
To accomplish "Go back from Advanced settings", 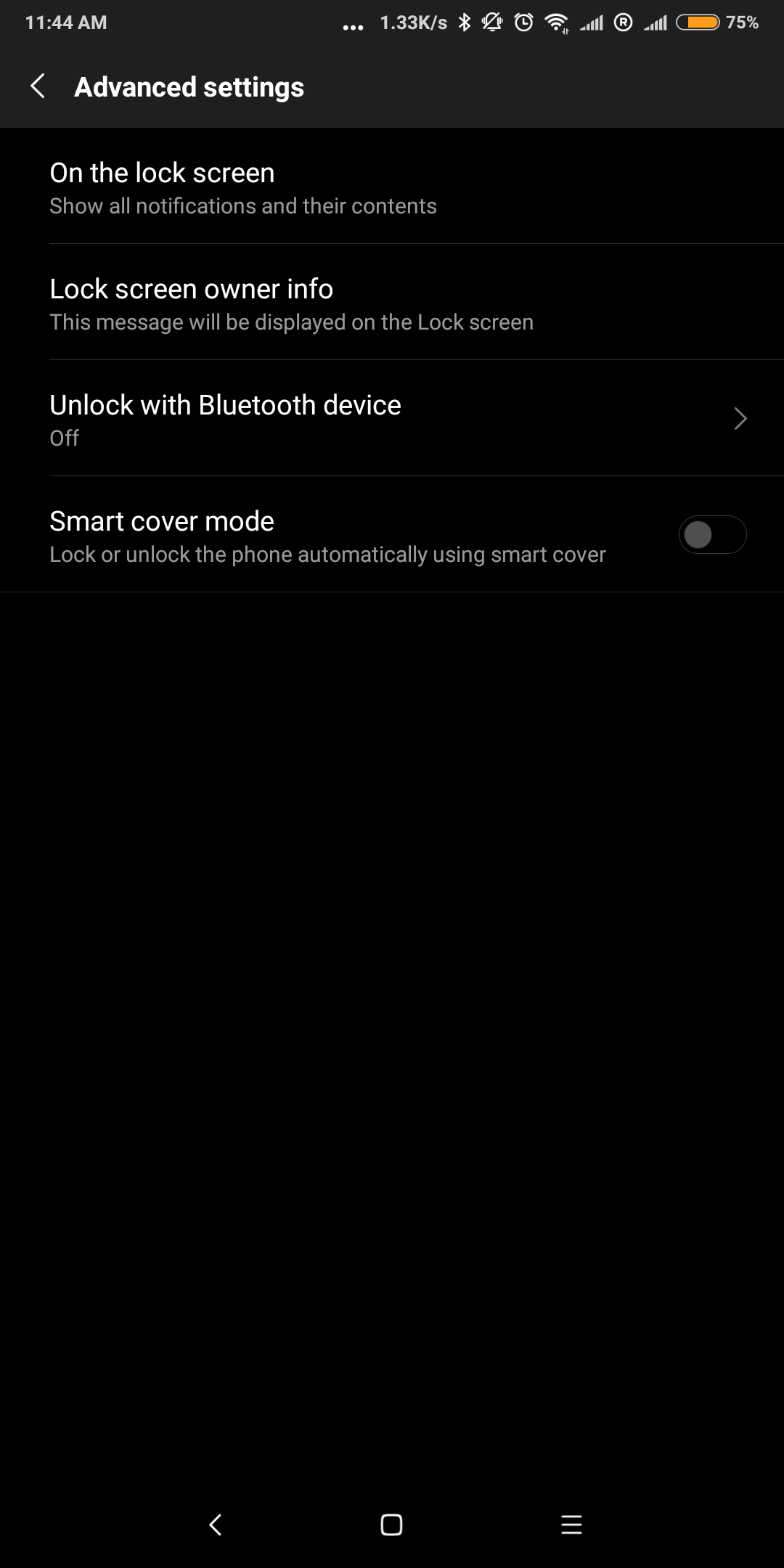I will tap(38, 86).
